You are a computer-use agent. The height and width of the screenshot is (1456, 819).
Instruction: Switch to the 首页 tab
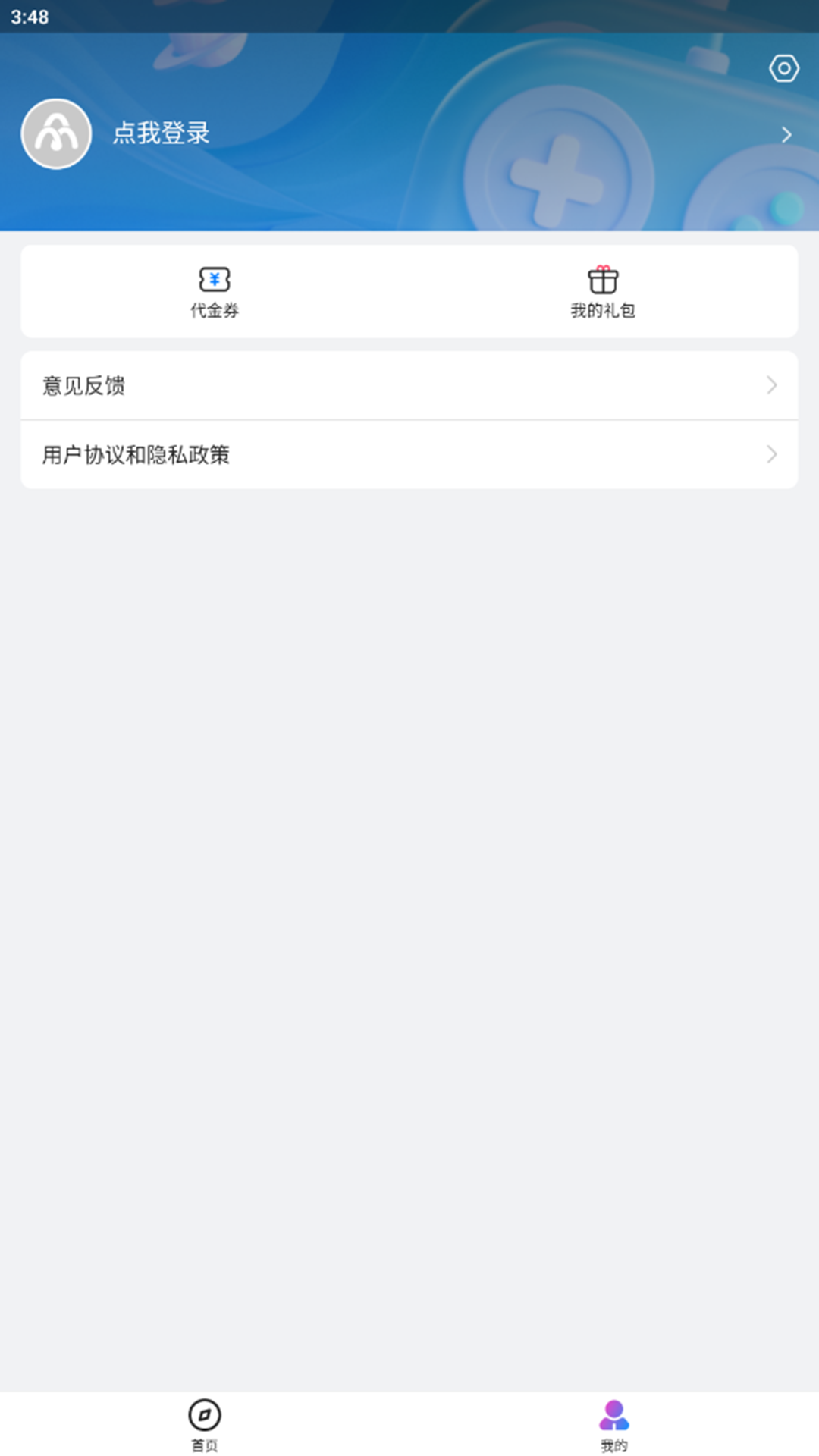[x=204, y=1426]
